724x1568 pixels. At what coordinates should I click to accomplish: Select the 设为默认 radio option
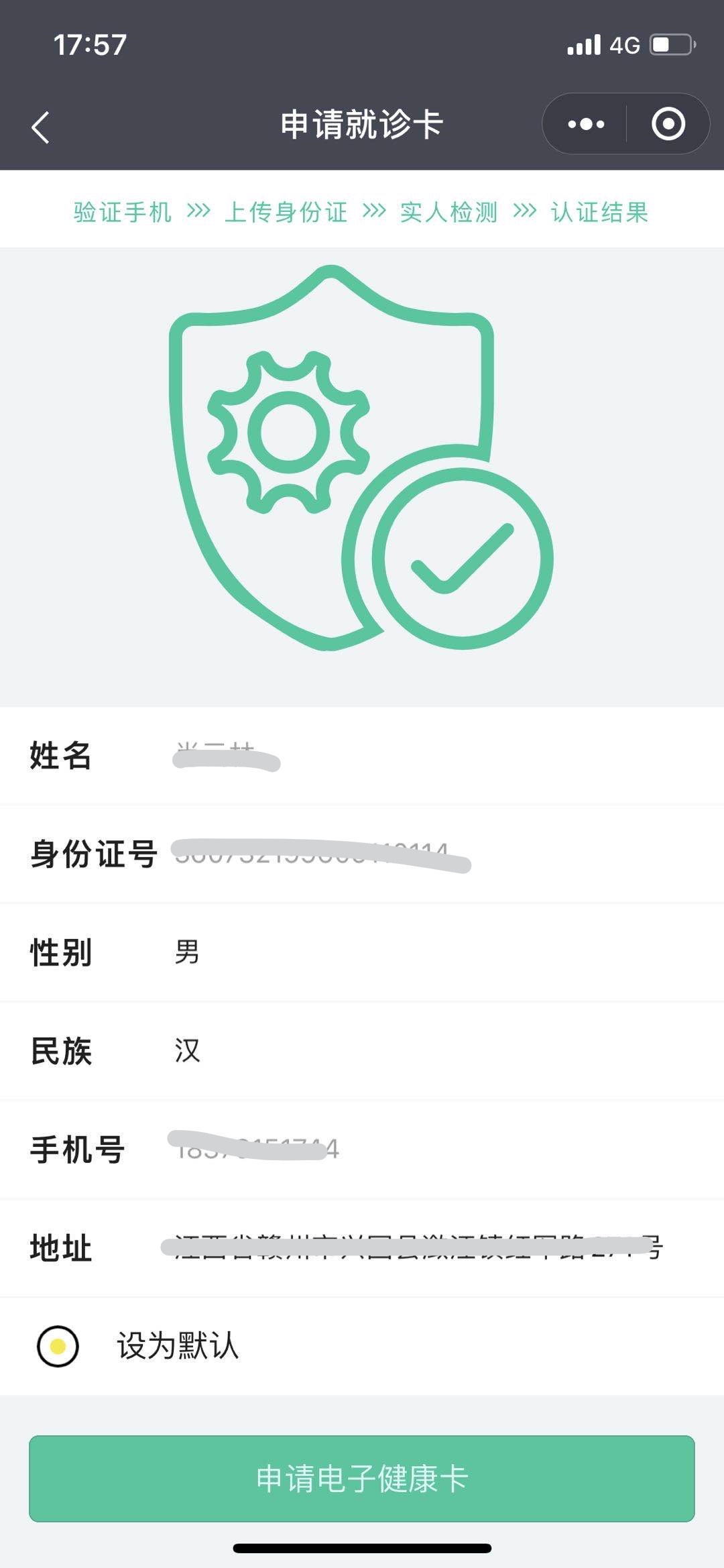click(x=58, y=1346)
